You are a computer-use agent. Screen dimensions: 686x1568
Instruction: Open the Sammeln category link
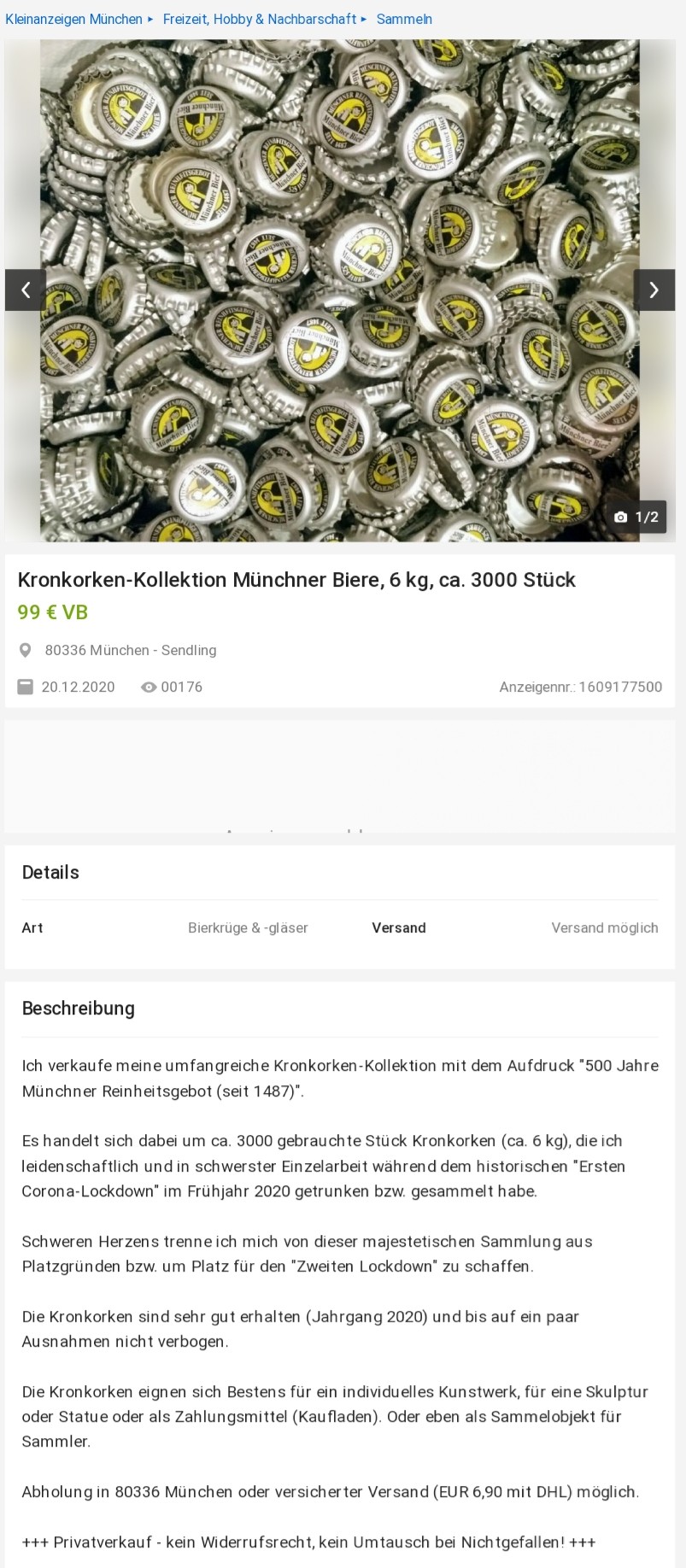[x=404, y=19]
